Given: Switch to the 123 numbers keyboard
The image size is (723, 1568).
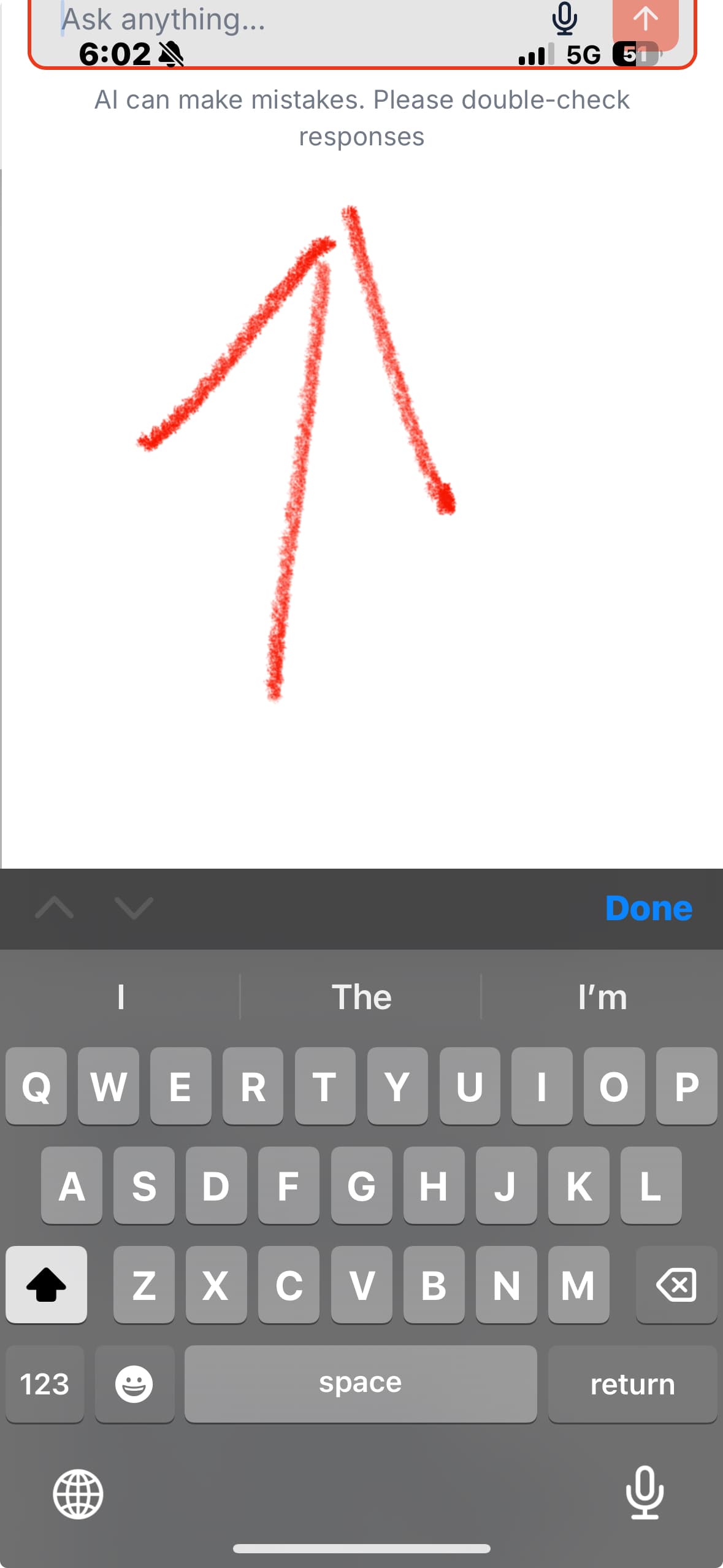Looking at the screenshot, I should [44, 1384].
